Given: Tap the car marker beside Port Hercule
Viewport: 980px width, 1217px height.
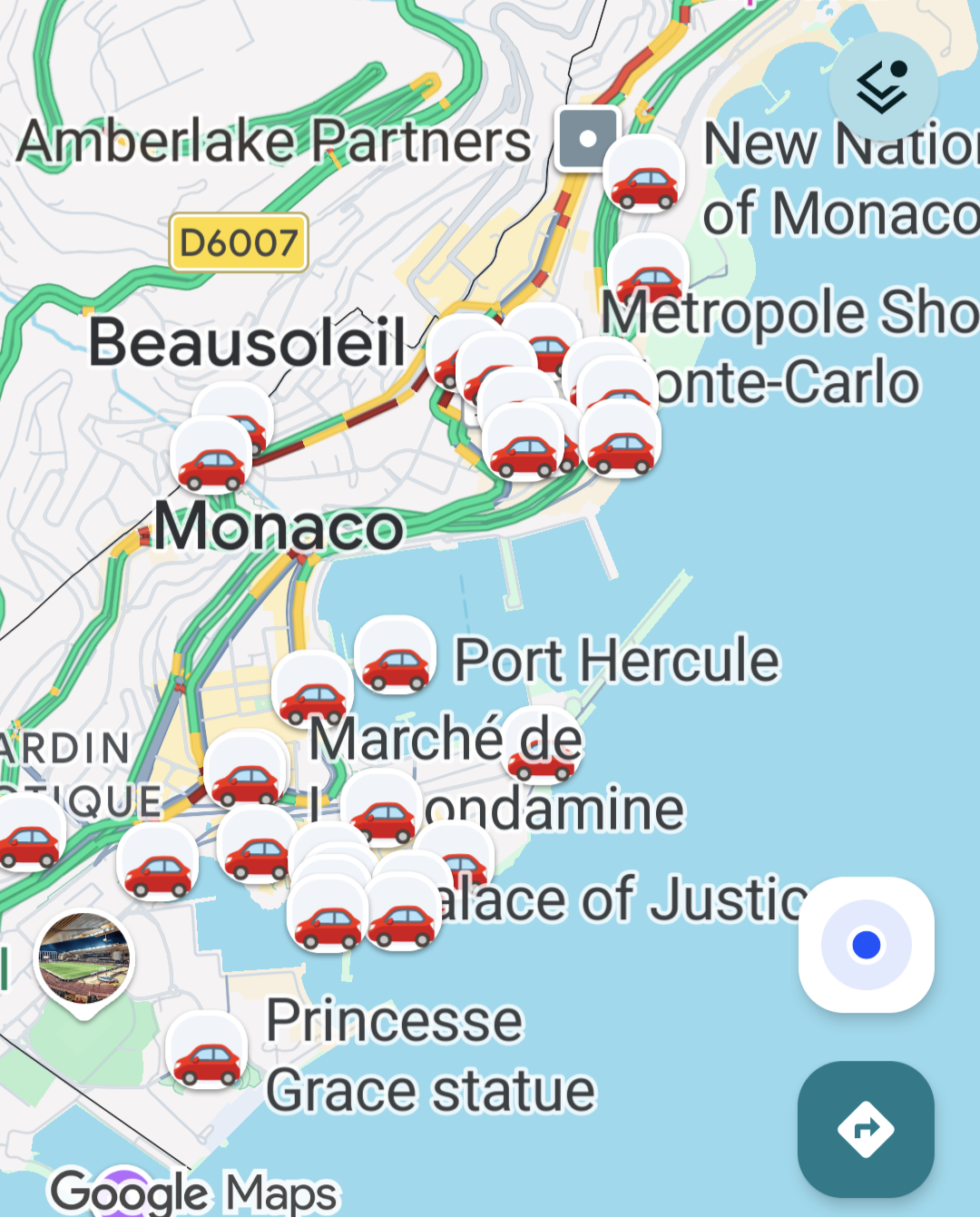Looking at the screenshot, I should [395, 656].
